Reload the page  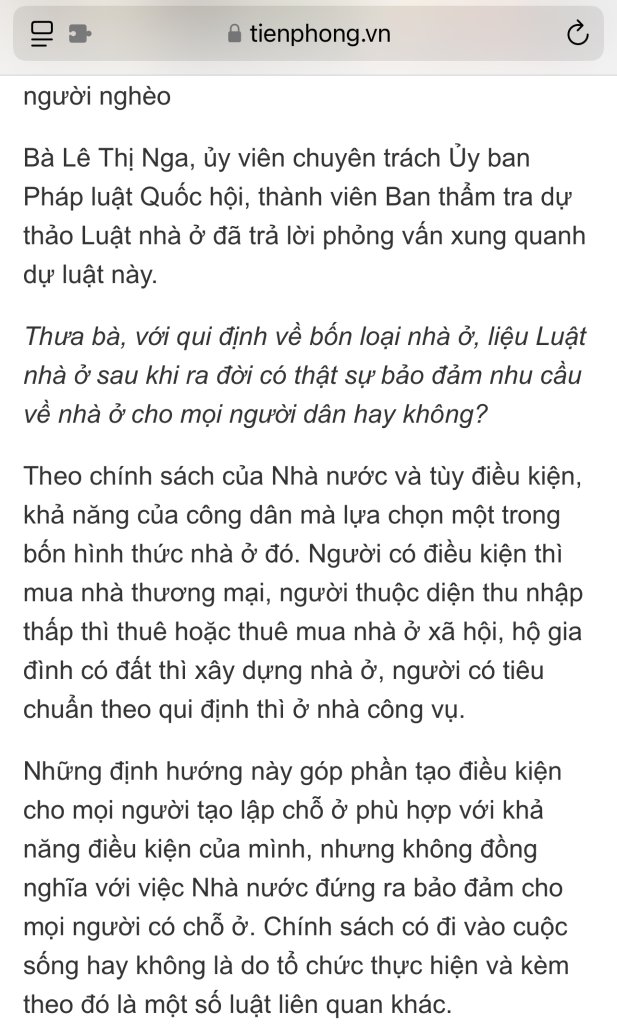click(577, 33)
